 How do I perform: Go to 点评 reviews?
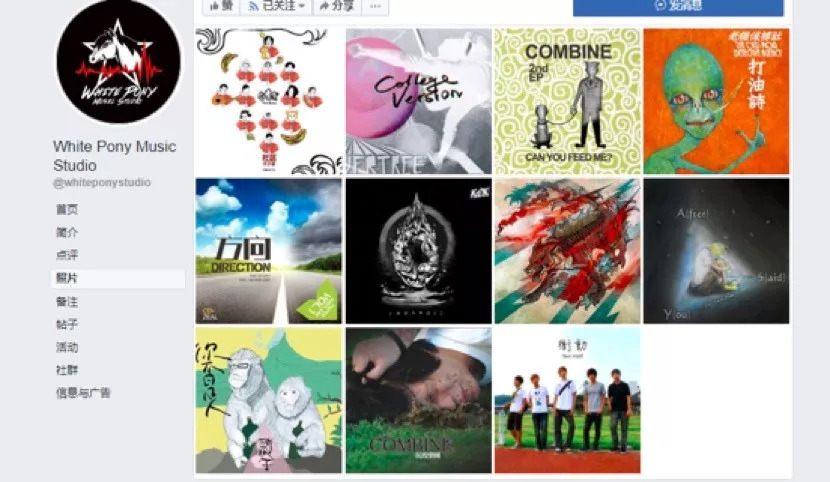(67, 255)
